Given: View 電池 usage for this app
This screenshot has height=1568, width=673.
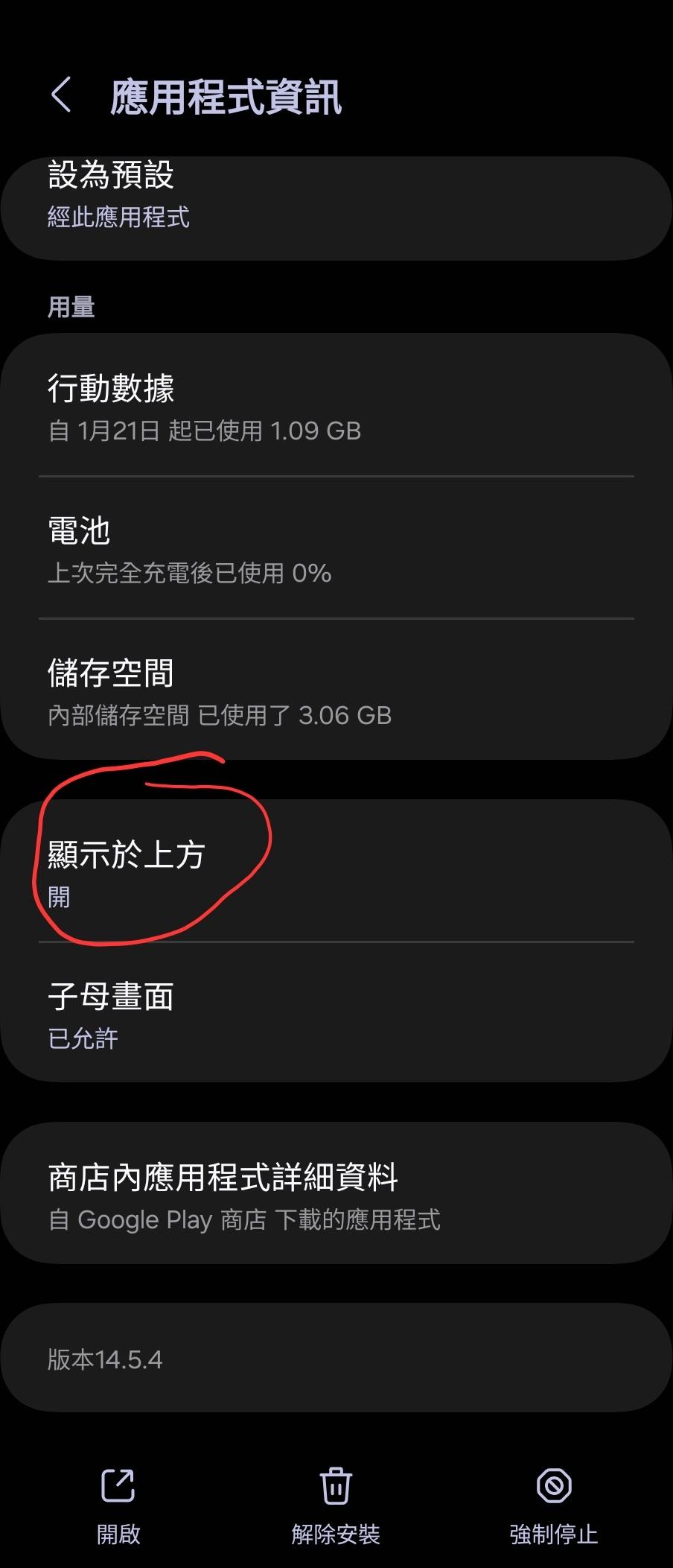Looking at the screenshot, I should click(x=335, y=549).
